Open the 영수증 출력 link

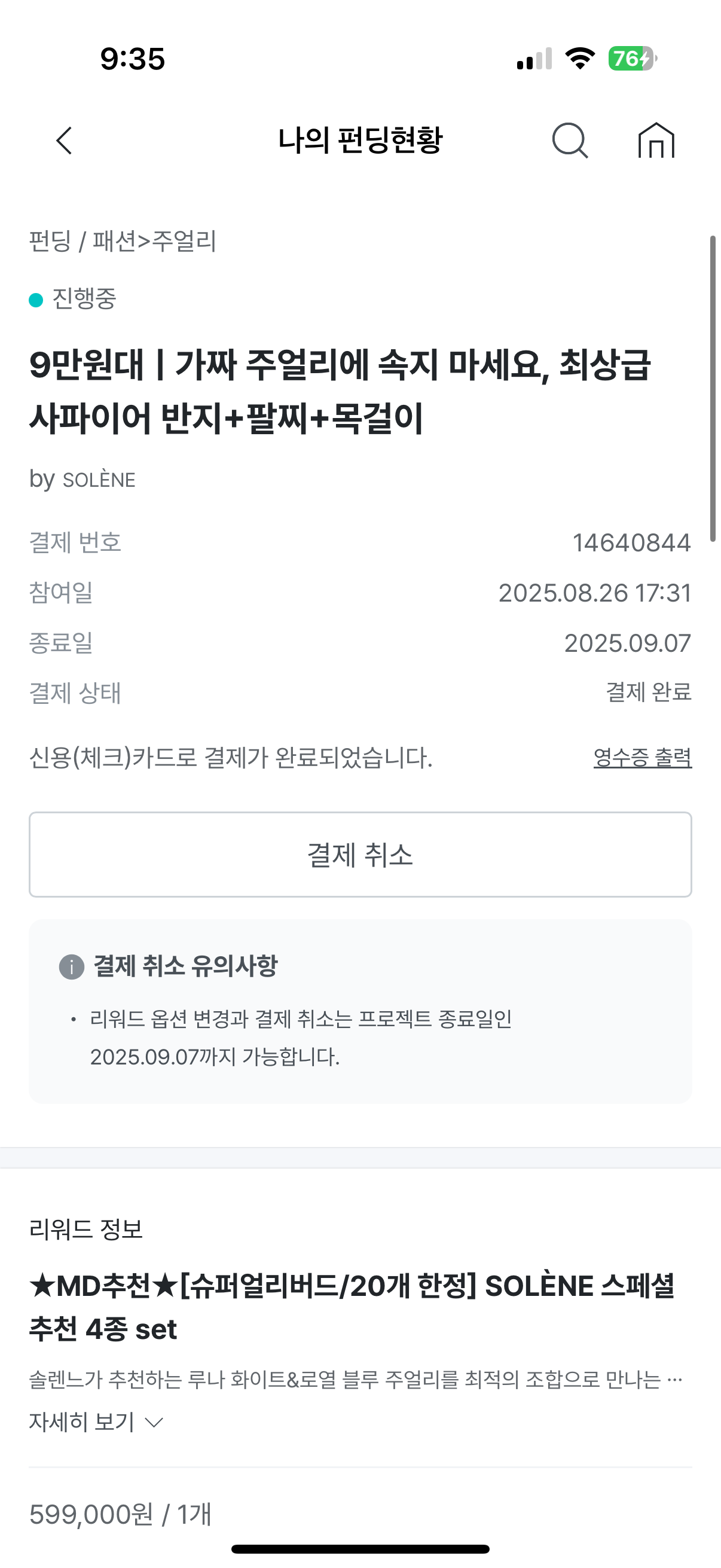642,758
